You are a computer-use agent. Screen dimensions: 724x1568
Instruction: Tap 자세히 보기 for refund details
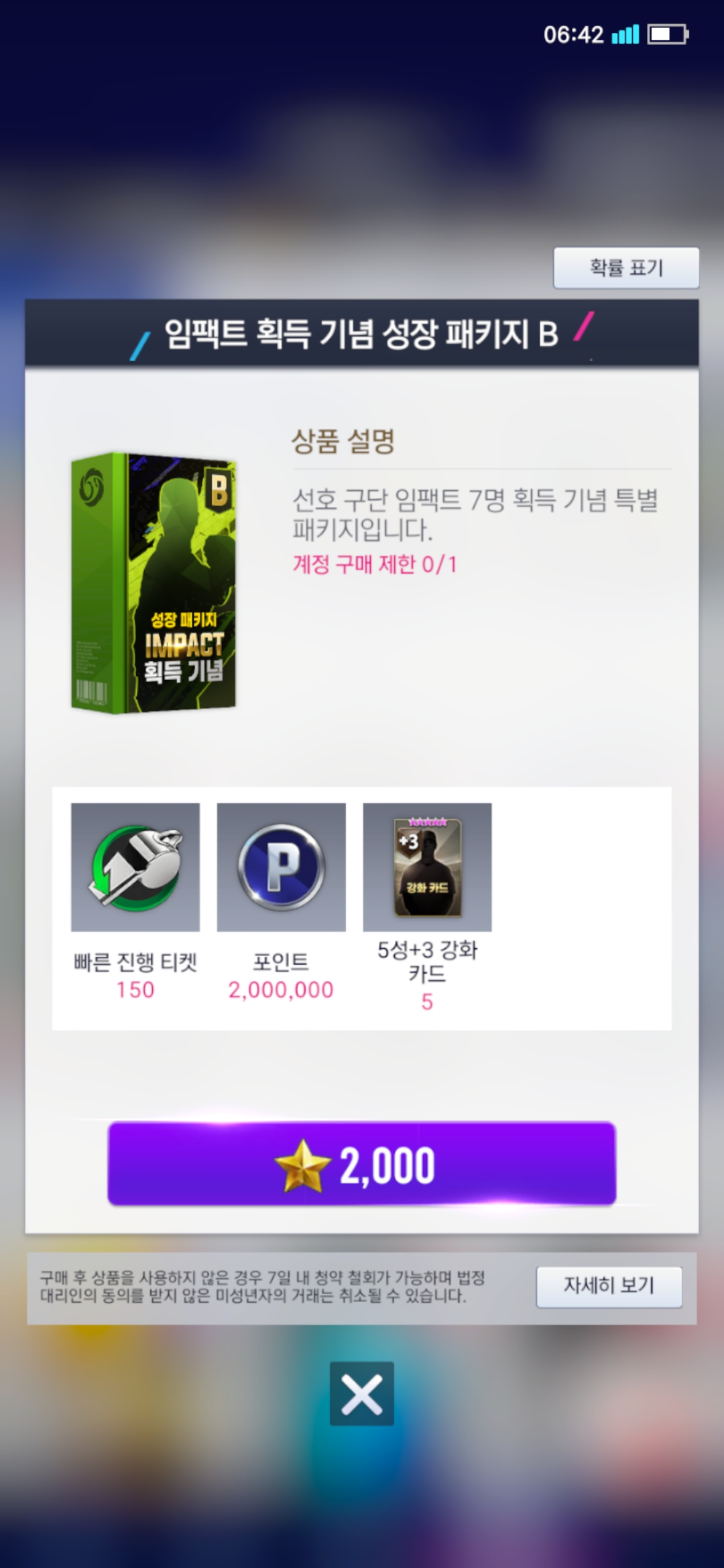coord(609,1286)
